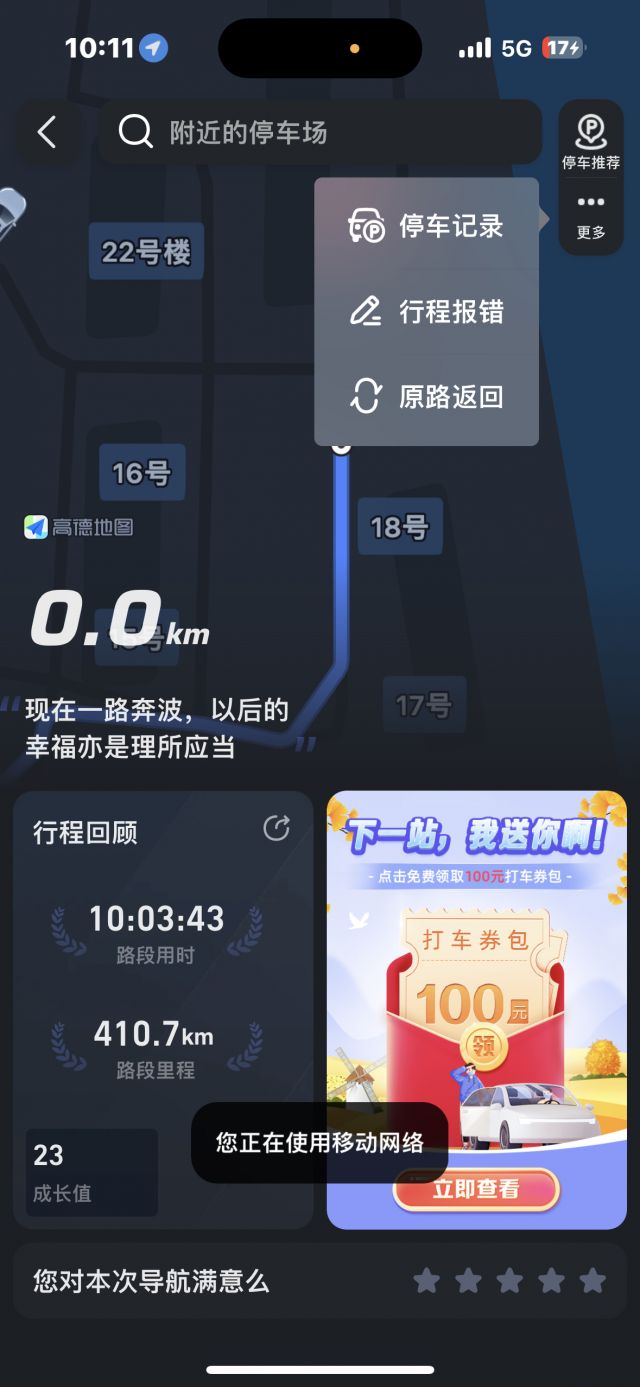Select 原路返回 to return the same way
This screenshot has height=1387, width=640.
click(x=427, y=397)
